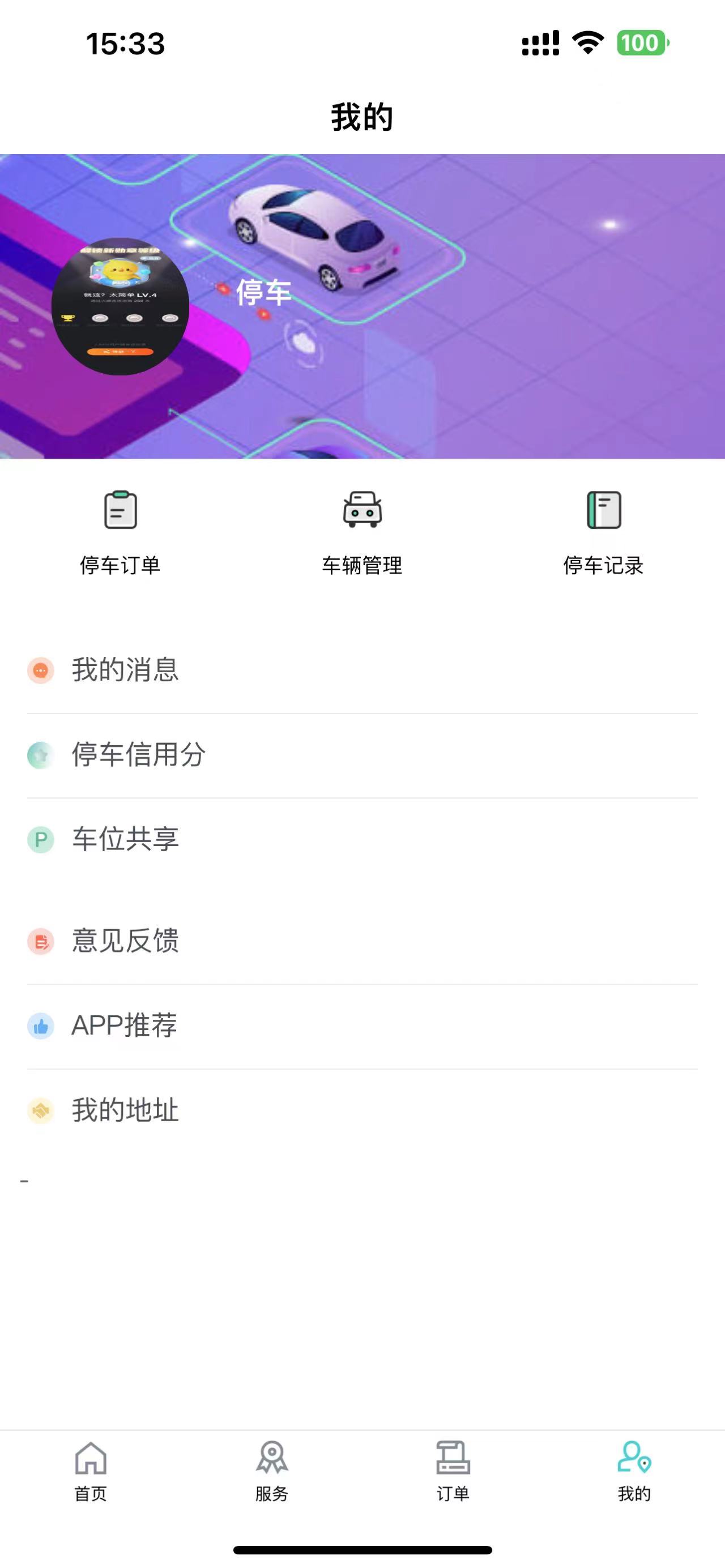Viewport: 725px width, 1568px height.
Task: Open the profile avatar picture
Action: tap(120, 306)
